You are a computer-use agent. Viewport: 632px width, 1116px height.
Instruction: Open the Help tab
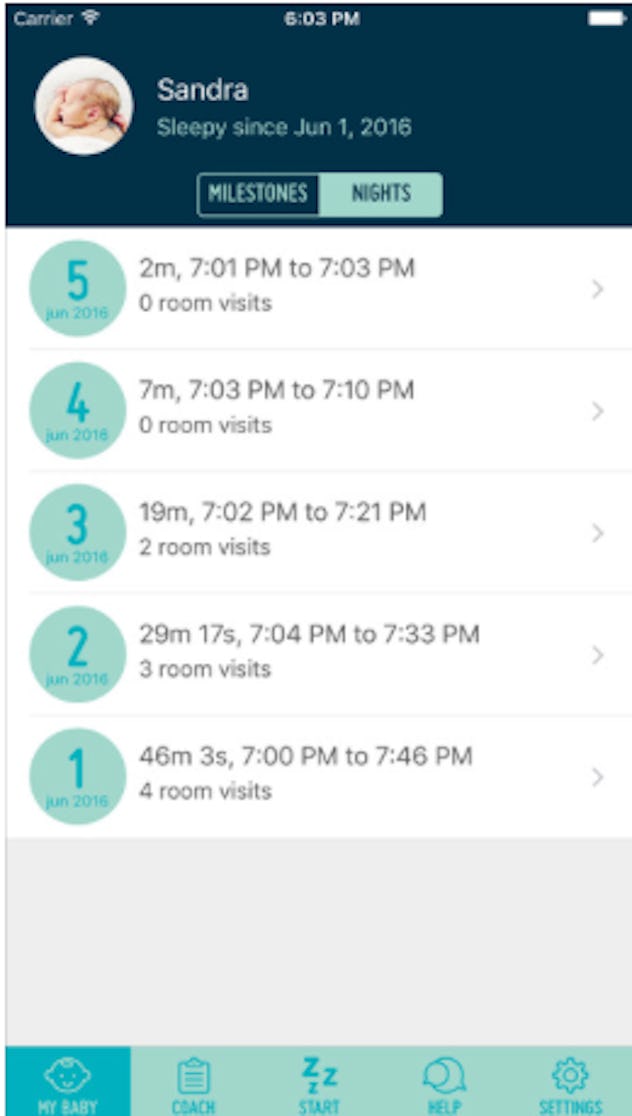444,1081
